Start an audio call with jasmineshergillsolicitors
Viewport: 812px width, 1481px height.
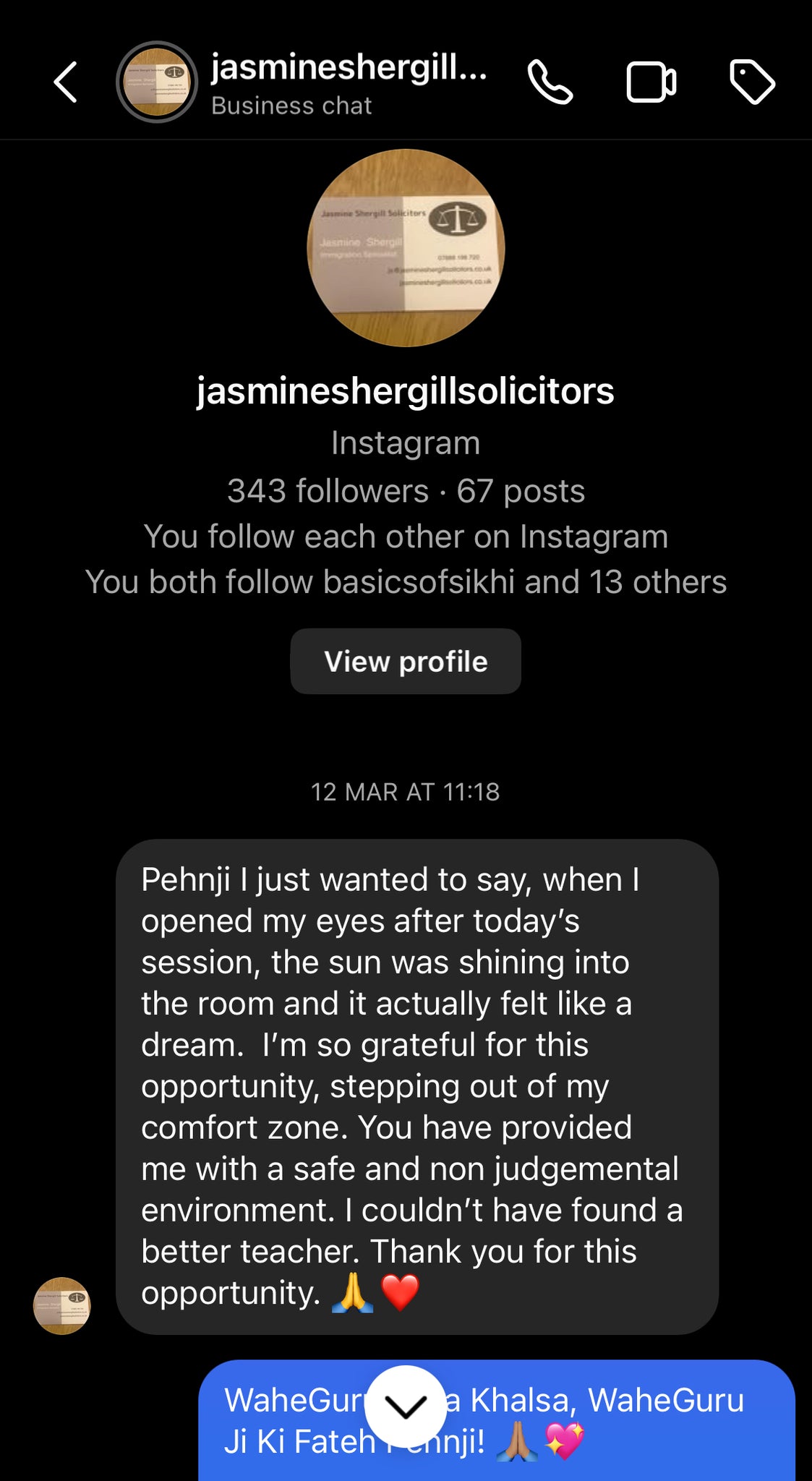tap(550, 82)
